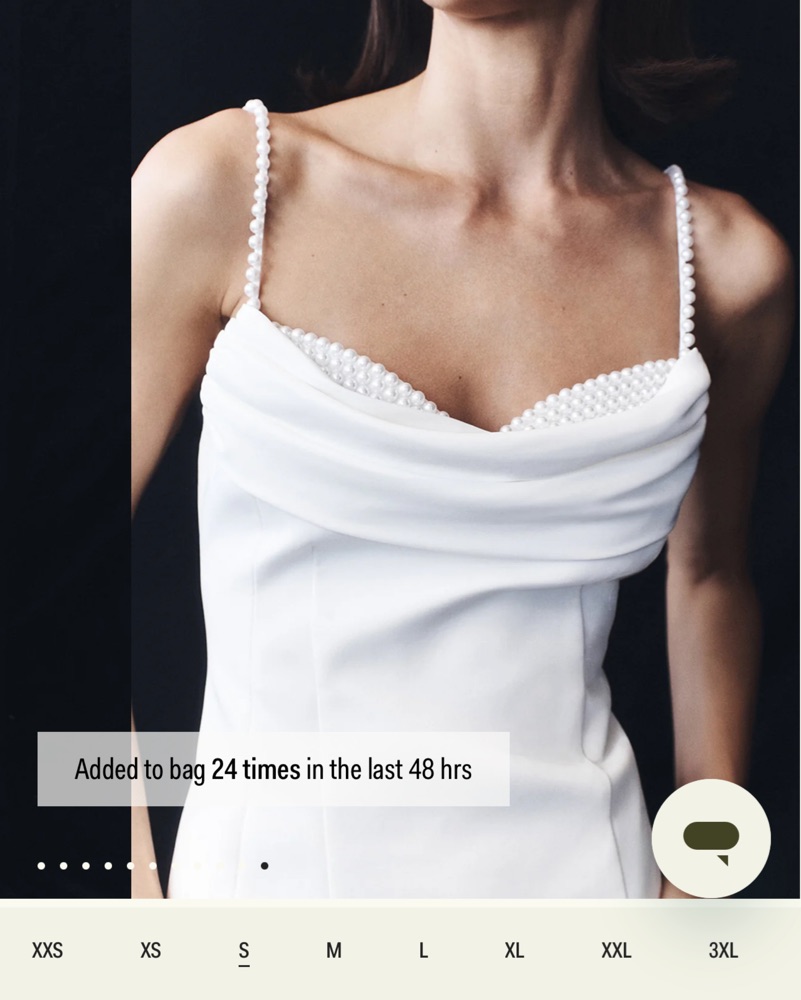Screen dimensions: 801x1000
Task: Open the chat support bubble
Action: click(x=711, y=838)
